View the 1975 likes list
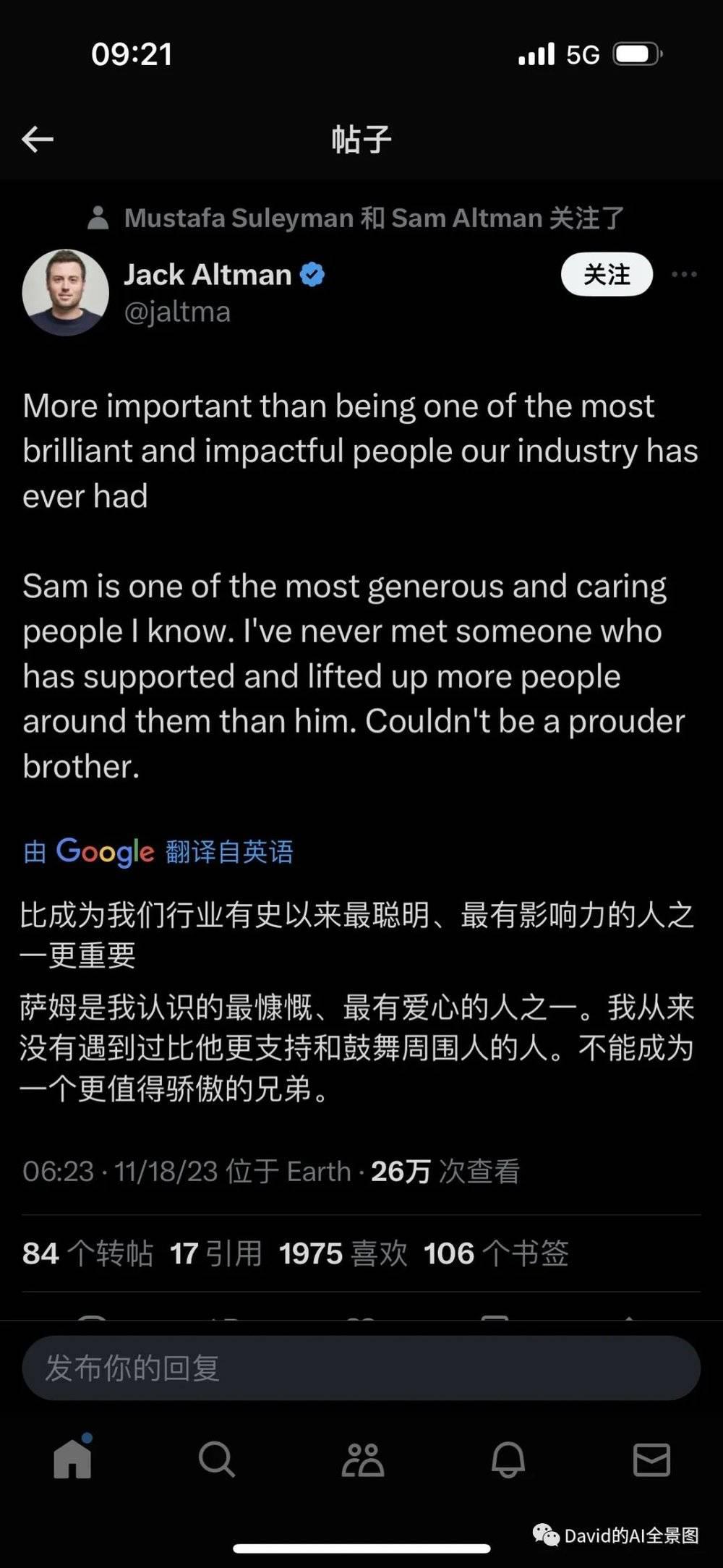This screenshot has width=723, height=1568. pos(343,1253)
